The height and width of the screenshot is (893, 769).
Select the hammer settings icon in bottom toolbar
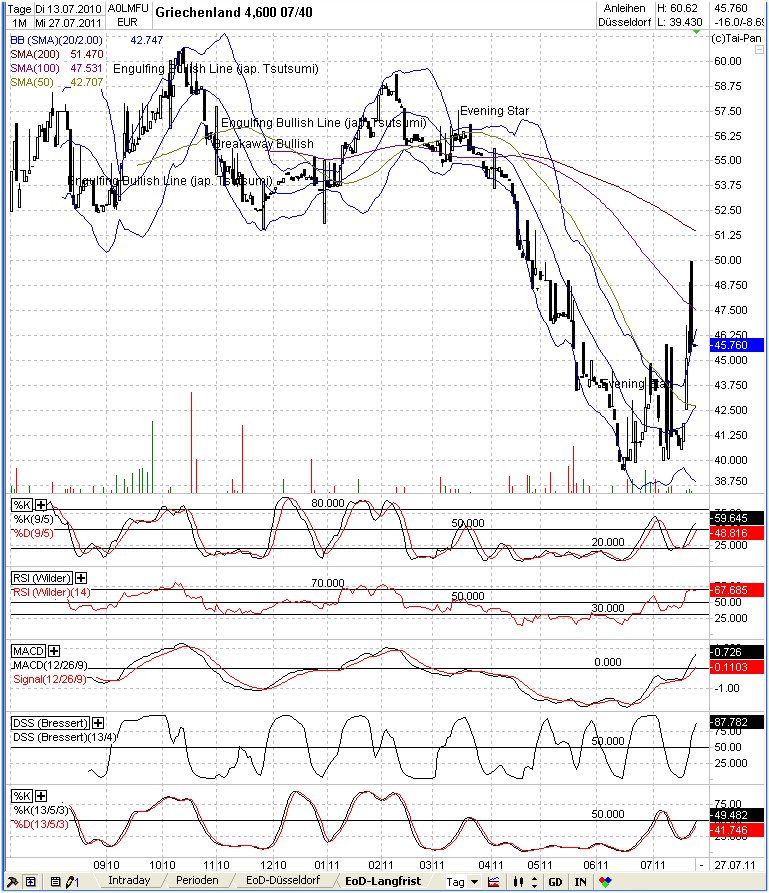pyautogui.click(x=13, y=881)
